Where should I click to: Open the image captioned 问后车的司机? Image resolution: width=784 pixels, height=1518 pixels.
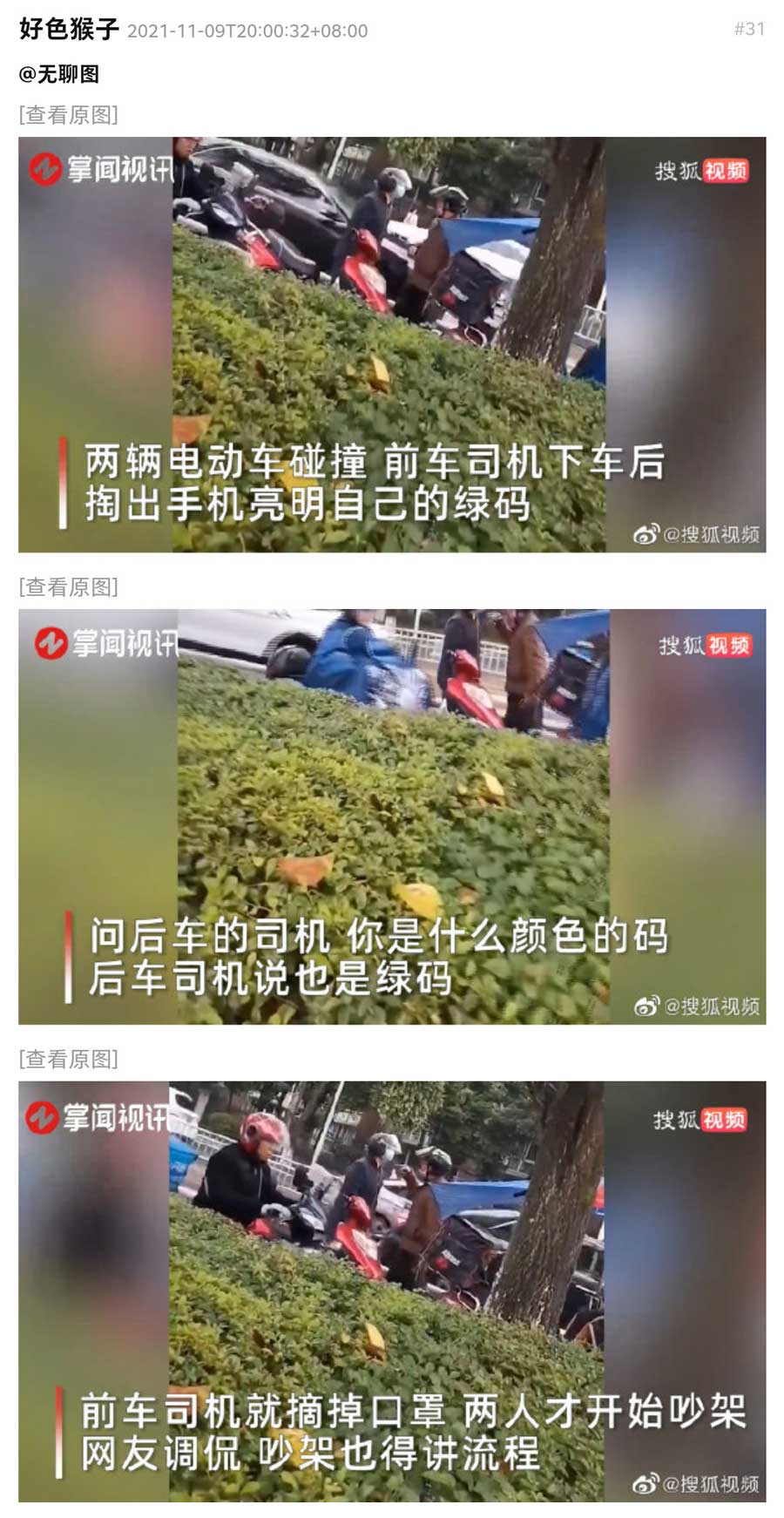(x=392, y=817)
